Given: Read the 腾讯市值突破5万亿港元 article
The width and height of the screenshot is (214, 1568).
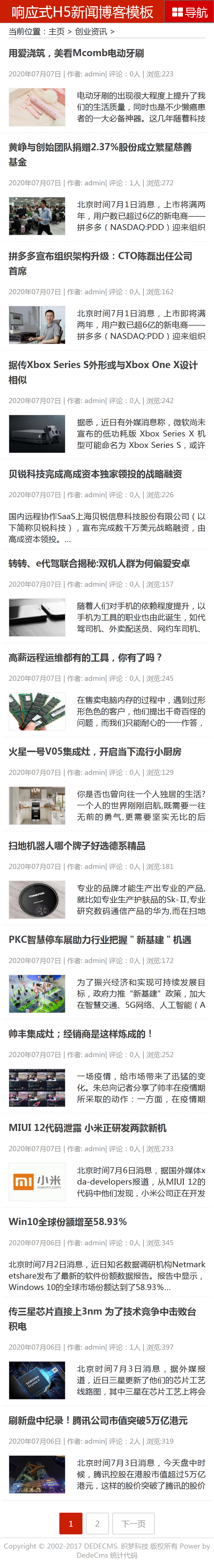Looking at the screenshot, I should pyautogui.click(x=98, y=1421).
